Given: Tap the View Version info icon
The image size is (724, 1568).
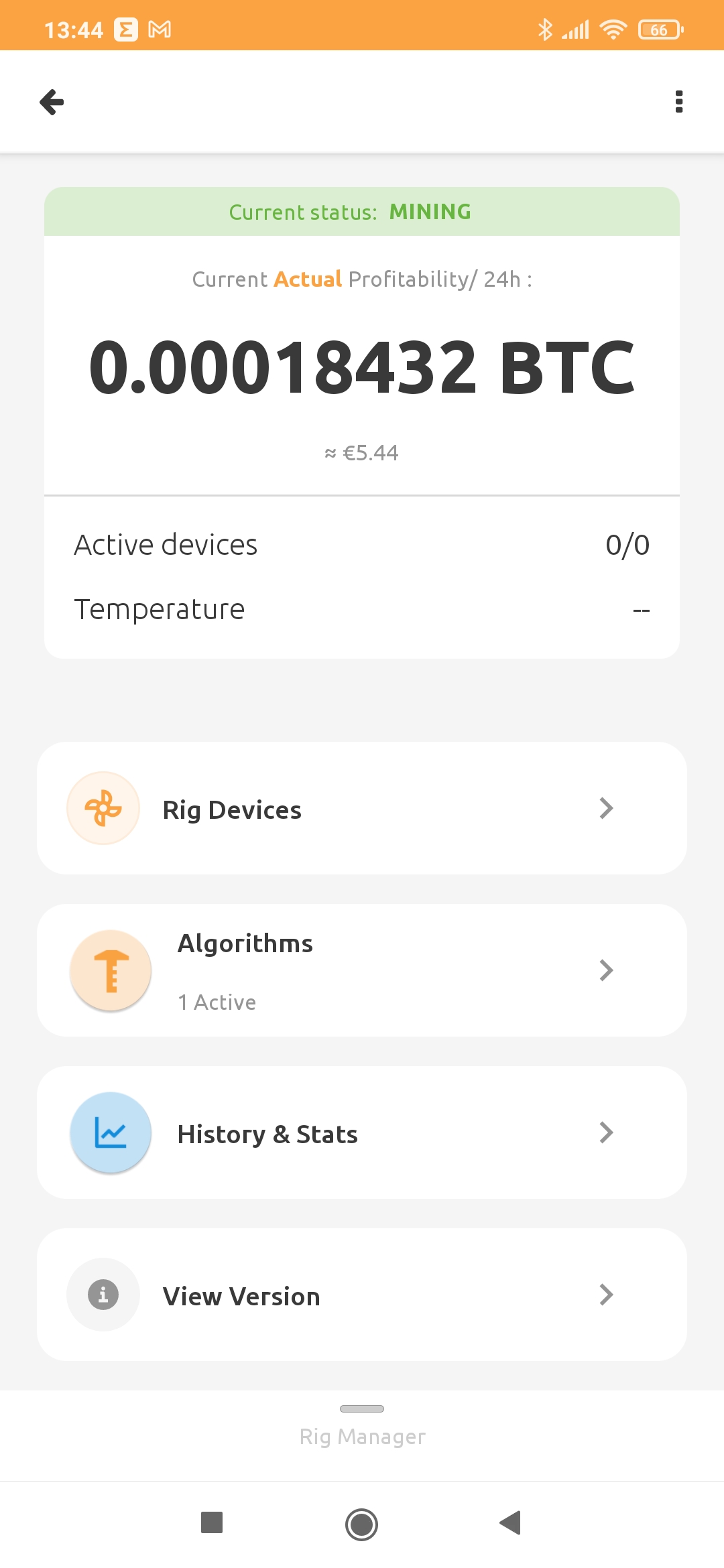Looking at the screenshot, I should (102, 1295).
